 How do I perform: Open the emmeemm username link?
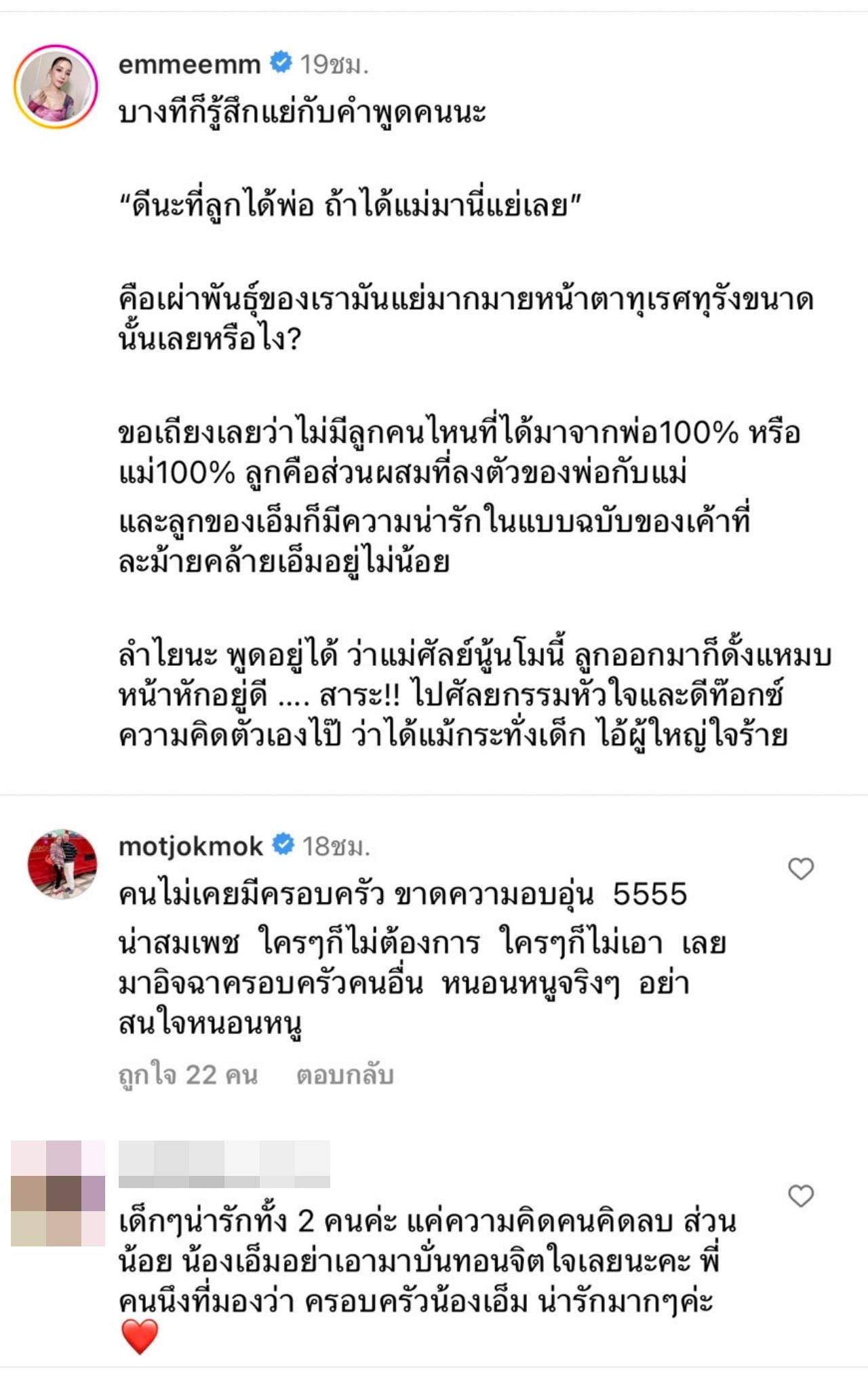tap(189, 64)
